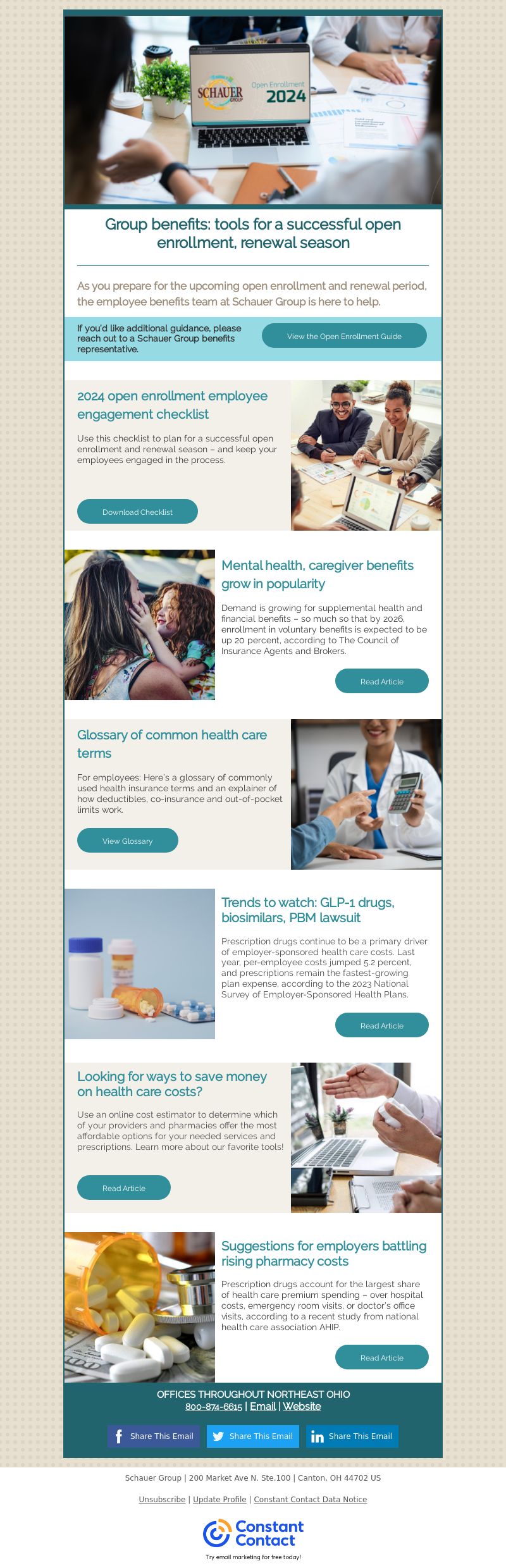Read the GLP-1 drugs trends article
The image size is (506, 1568).
tap(381, 1025)
